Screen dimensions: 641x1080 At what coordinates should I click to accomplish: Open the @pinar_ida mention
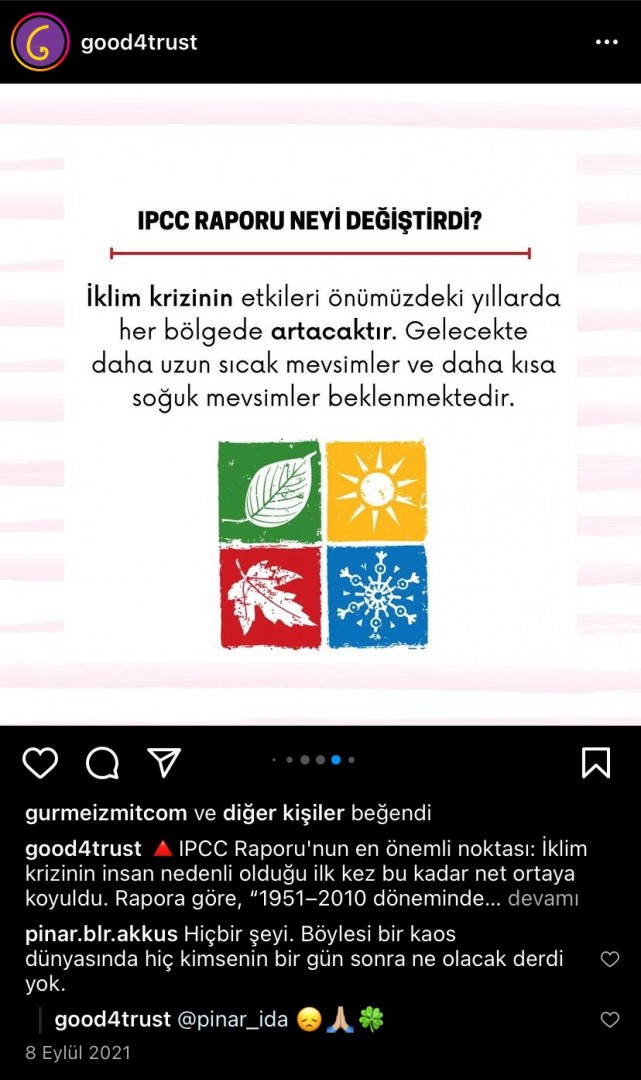234,1019
